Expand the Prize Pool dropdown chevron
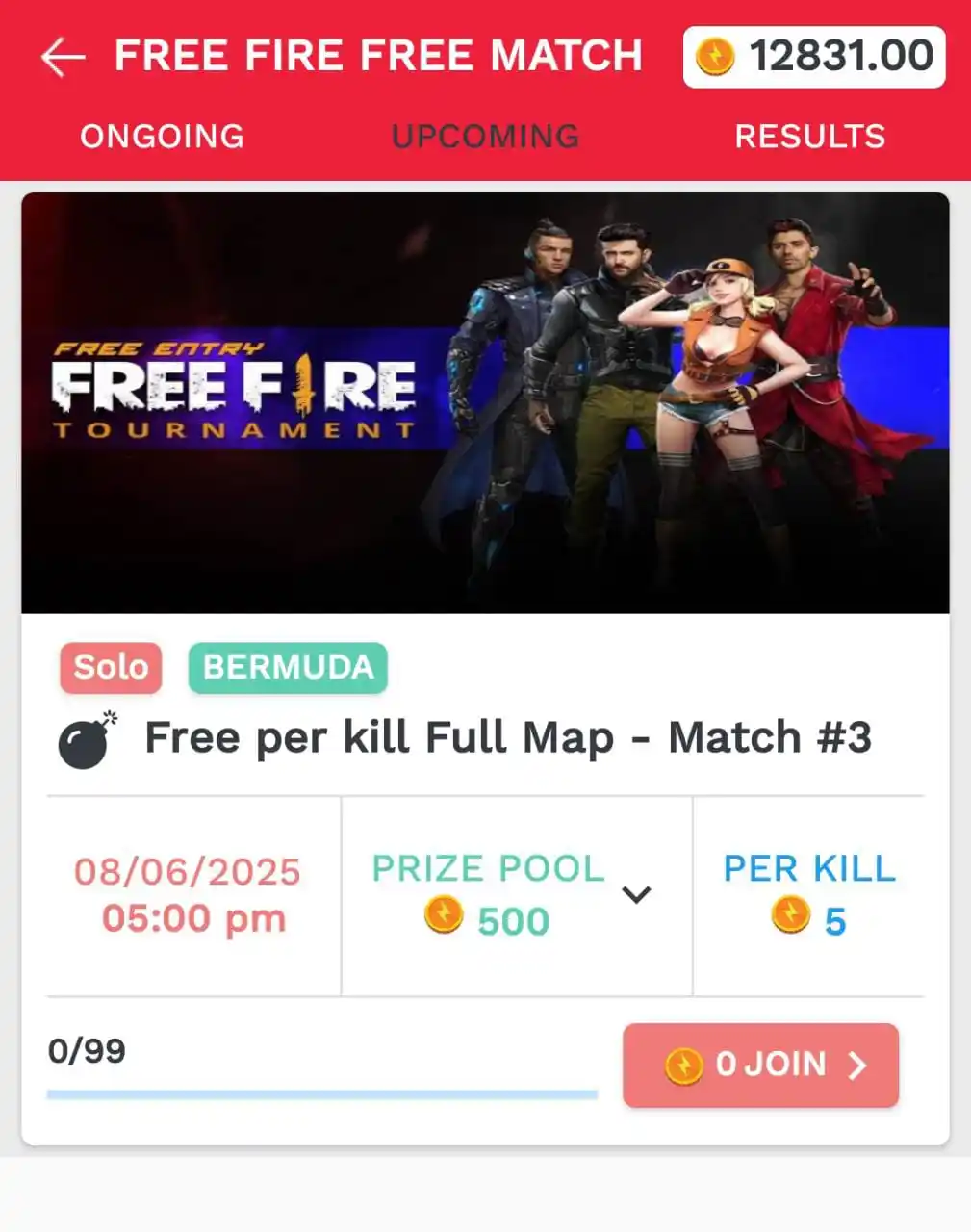971x1232 pixels. (x=636, y=895)
